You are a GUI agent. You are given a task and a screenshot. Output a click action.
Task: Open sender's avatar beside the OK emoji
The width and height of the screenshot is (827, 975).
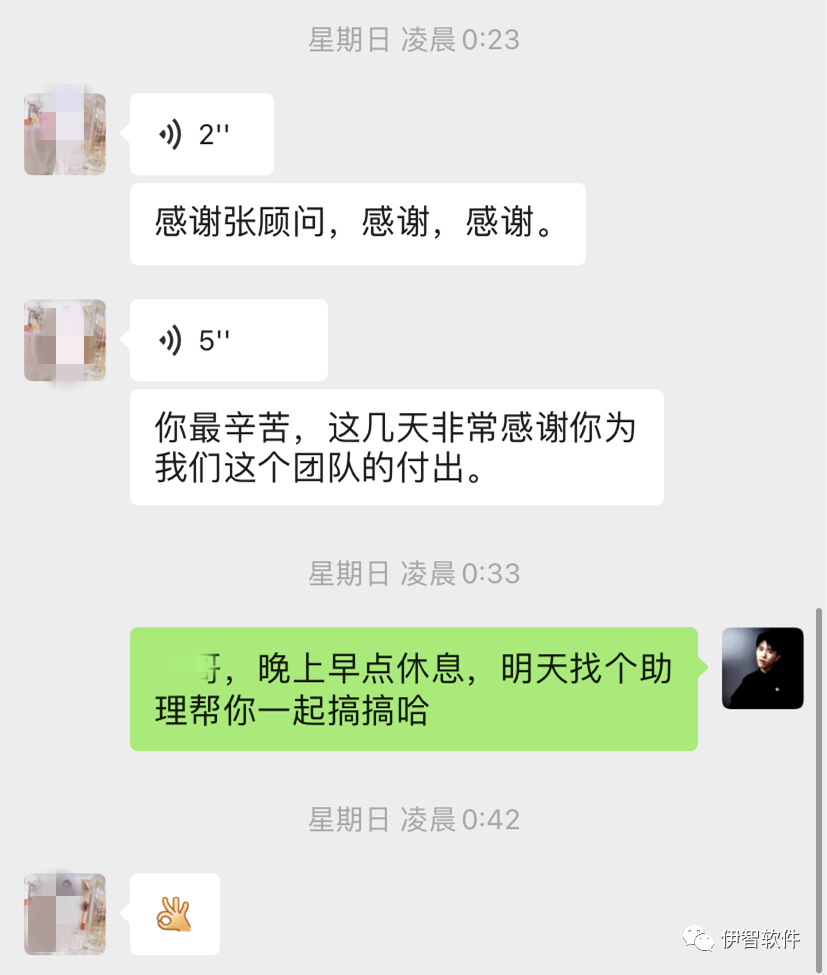[x=65, y=913]
